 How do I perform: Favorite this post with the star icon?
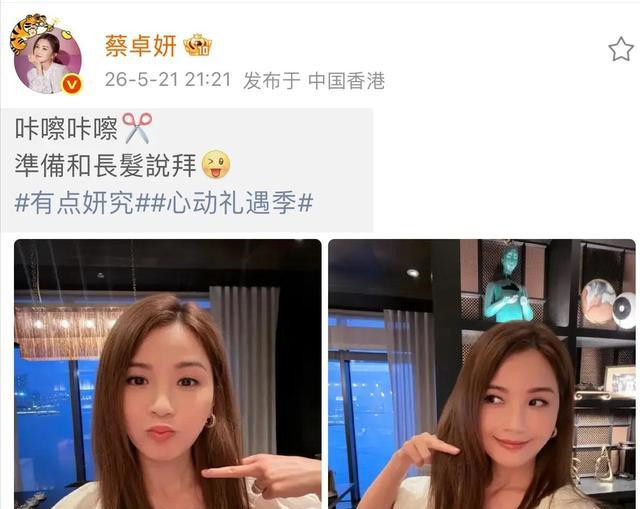[621, 49]
